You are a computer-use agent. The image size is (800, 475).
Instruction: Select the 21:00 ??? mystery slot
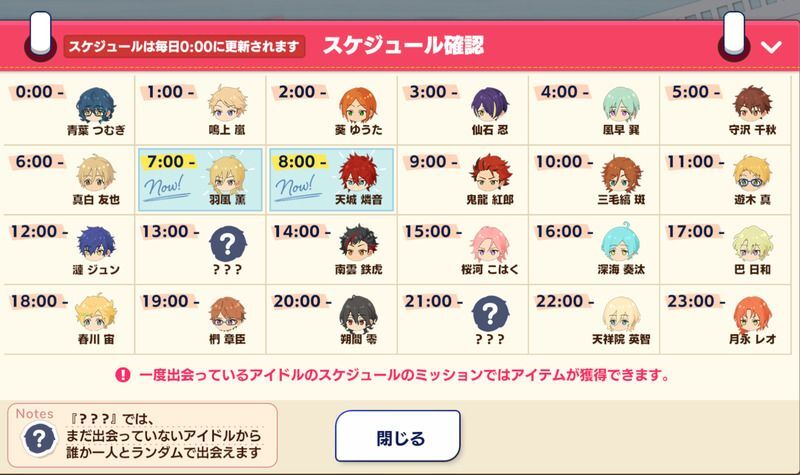point(463,320)
